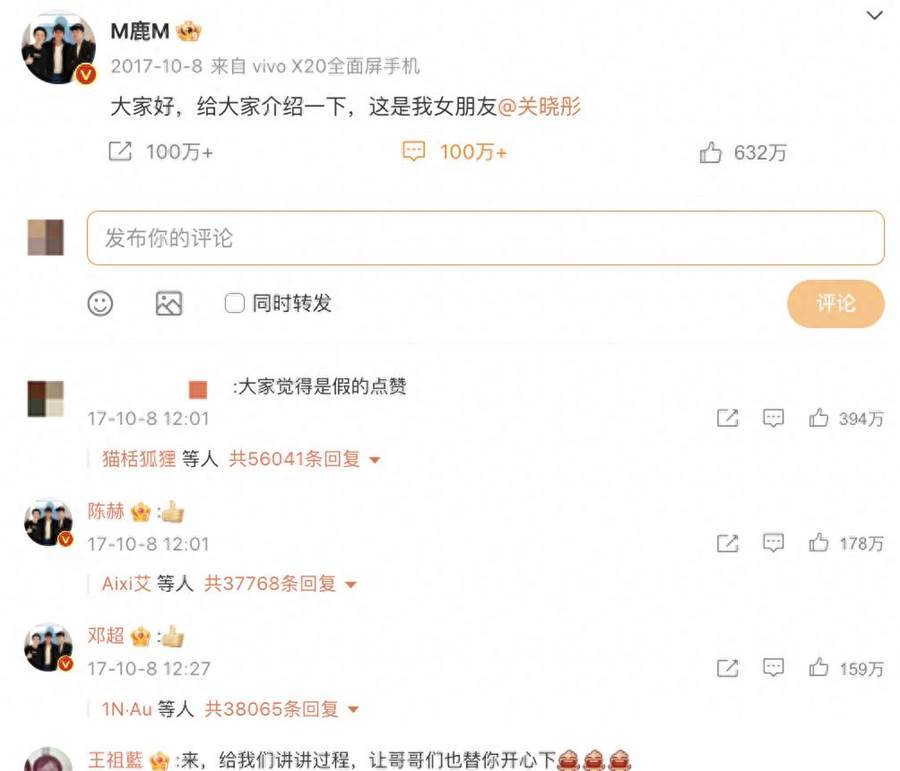Reply to 陈赫's comment

(773, 543)
